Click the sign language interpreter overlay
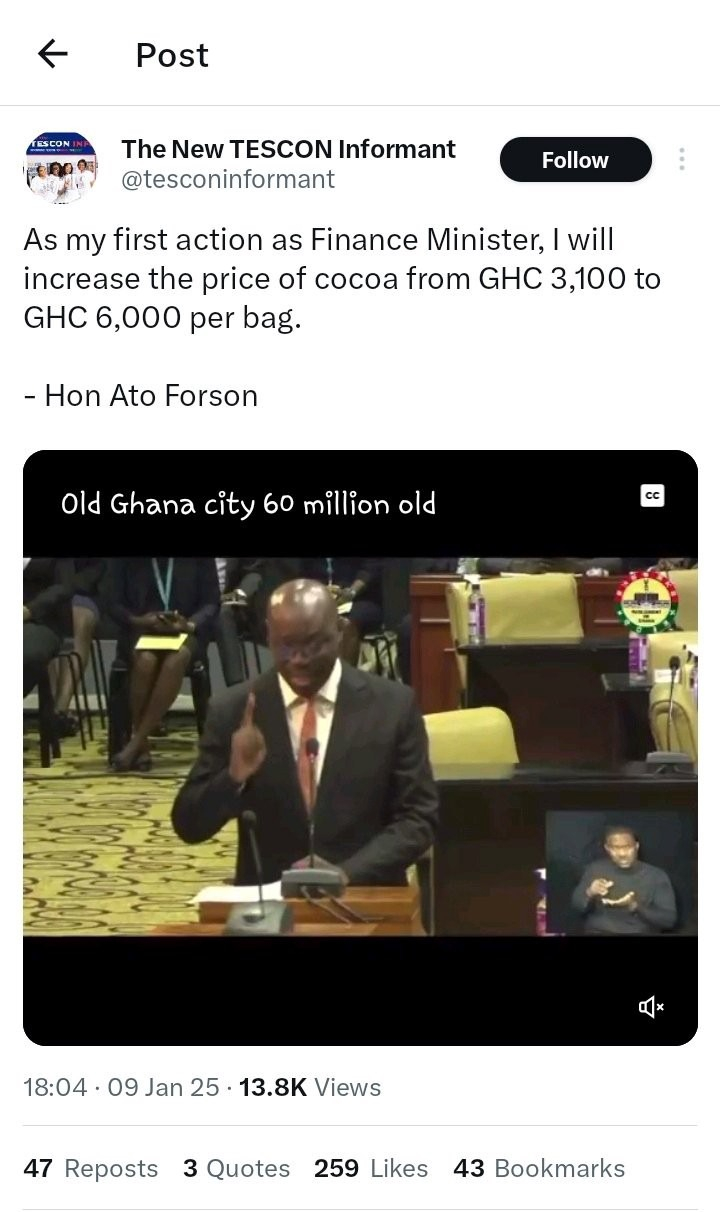This screenshot has width=720, height=1212. [x=626, y=870]
